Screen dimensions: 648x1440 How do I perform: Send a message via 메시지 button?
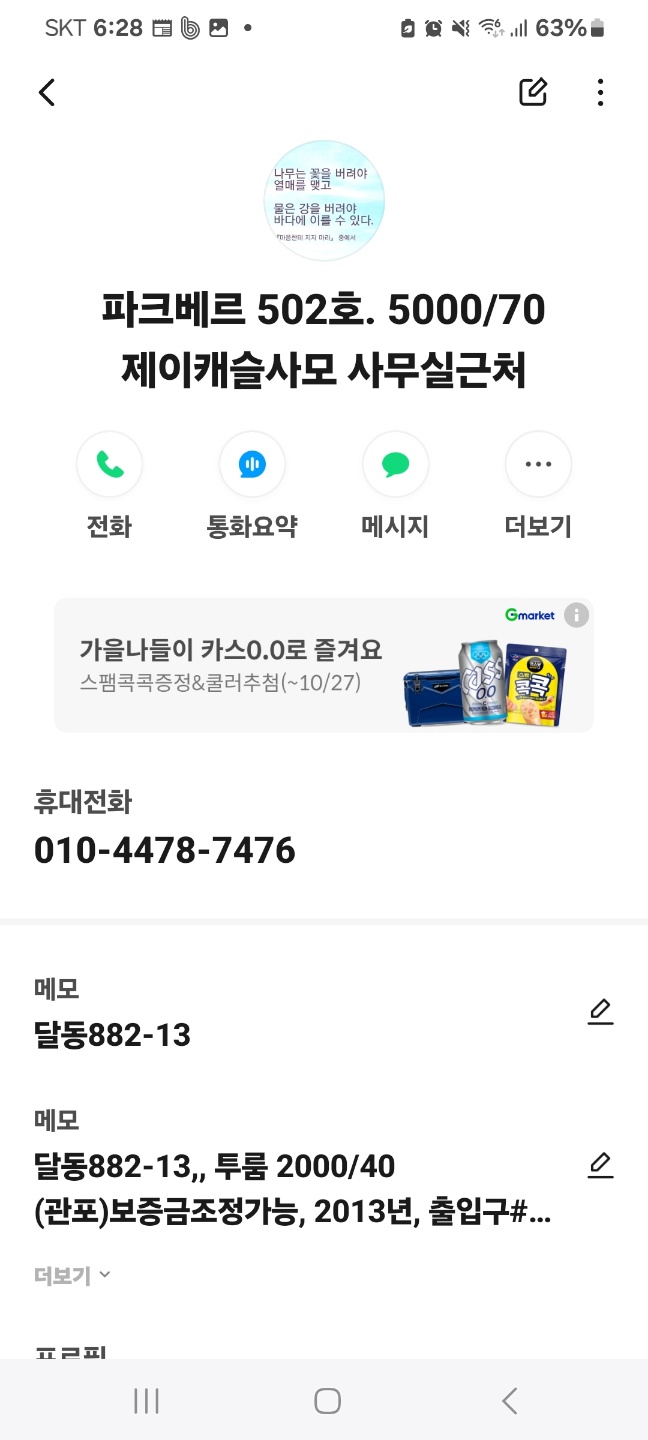pyautogui.click(x=395, y=464)
